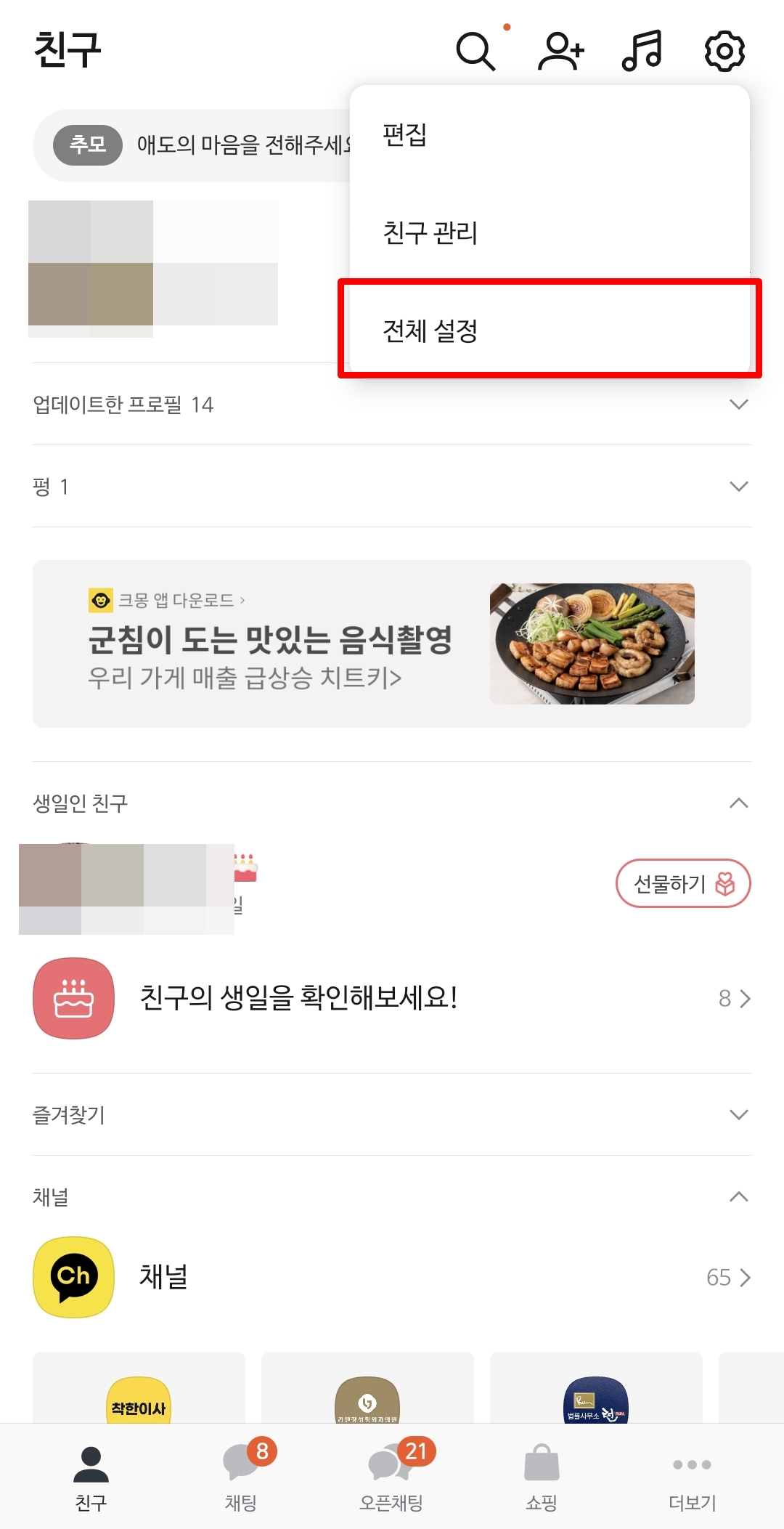Image resolution: width=784 pixels, height=1529 pixels.
Task: Click the settings gear icon
Action: (723, 51)
